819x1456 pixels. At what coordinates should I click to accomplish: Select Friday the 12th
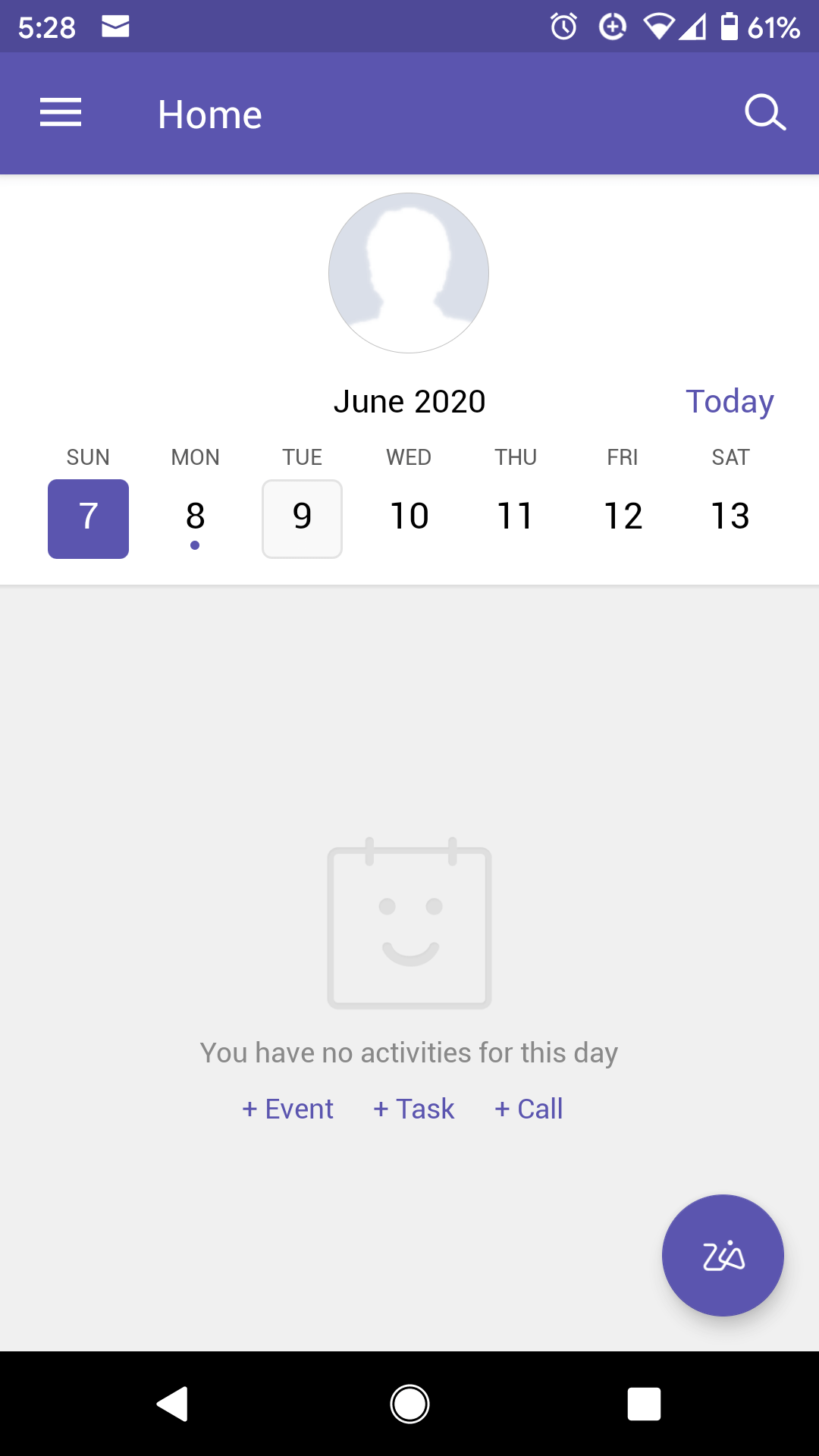click(x=623, y=519)
